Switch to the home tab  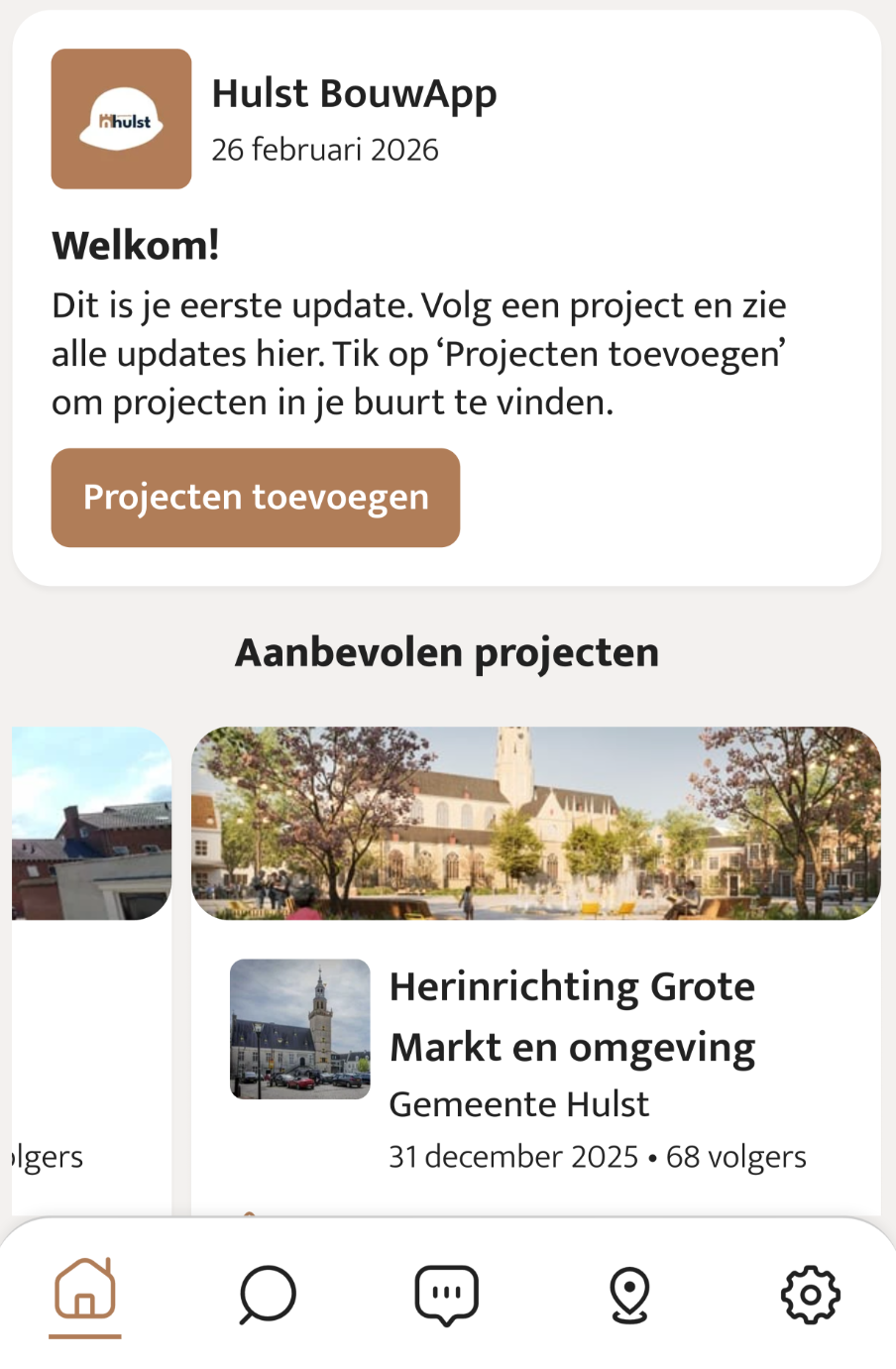(x=85, y=1294)
